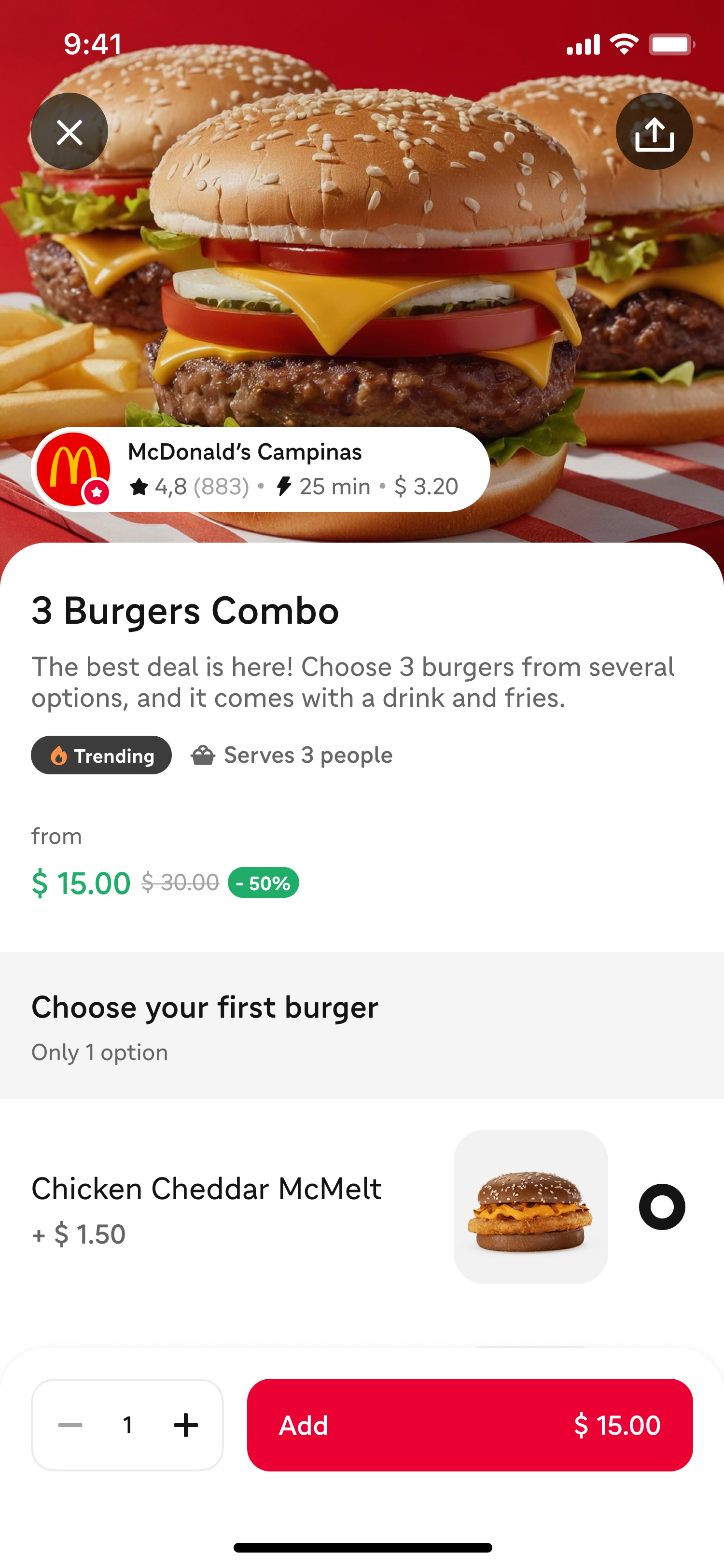
Task: Select the Chicken Cheddar McMelt radio button
Action: tap(661, 1206)
